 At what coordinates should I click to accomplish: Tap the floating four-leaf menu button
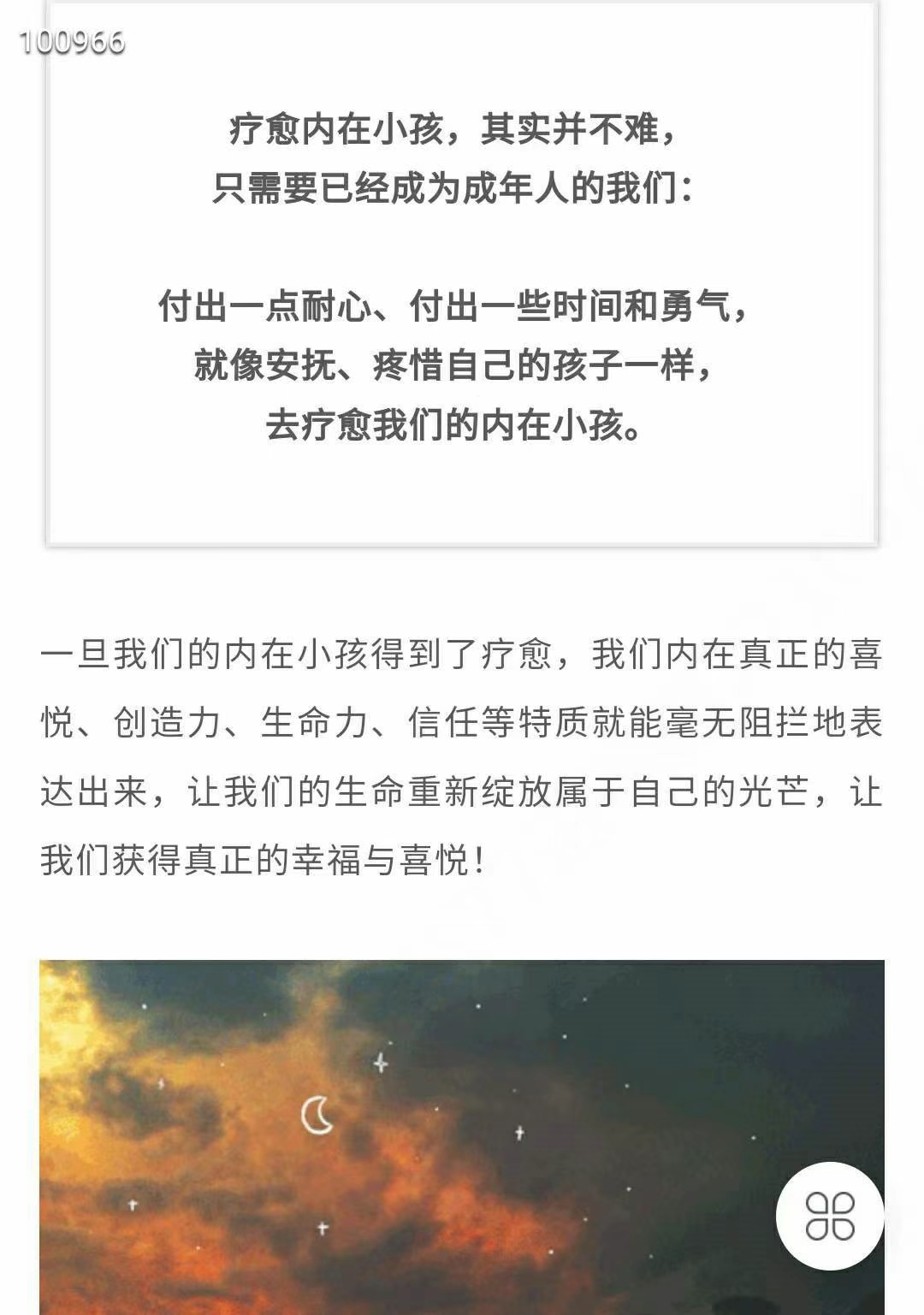click(x=829, y=1216)
